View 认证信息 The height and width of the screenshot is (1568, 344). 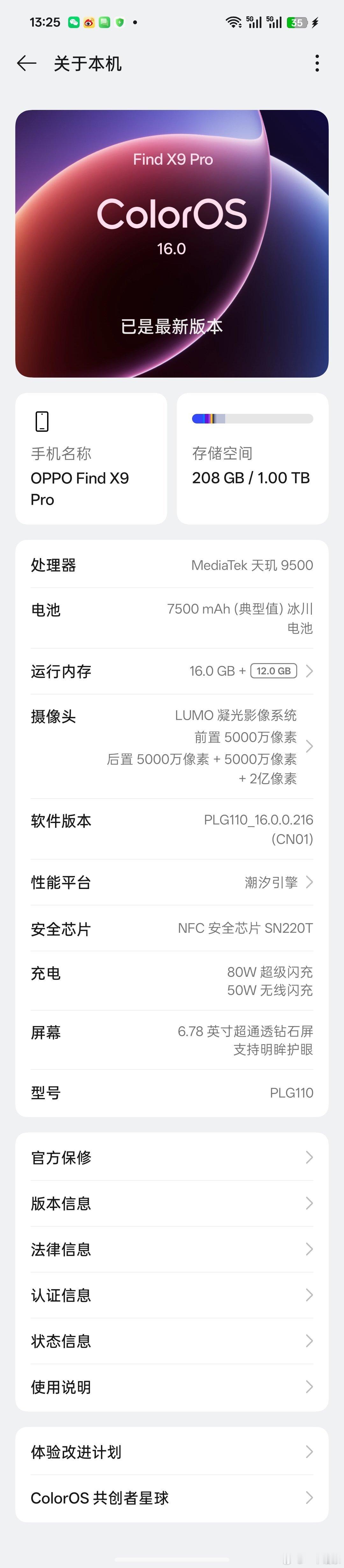[172, 1295]
